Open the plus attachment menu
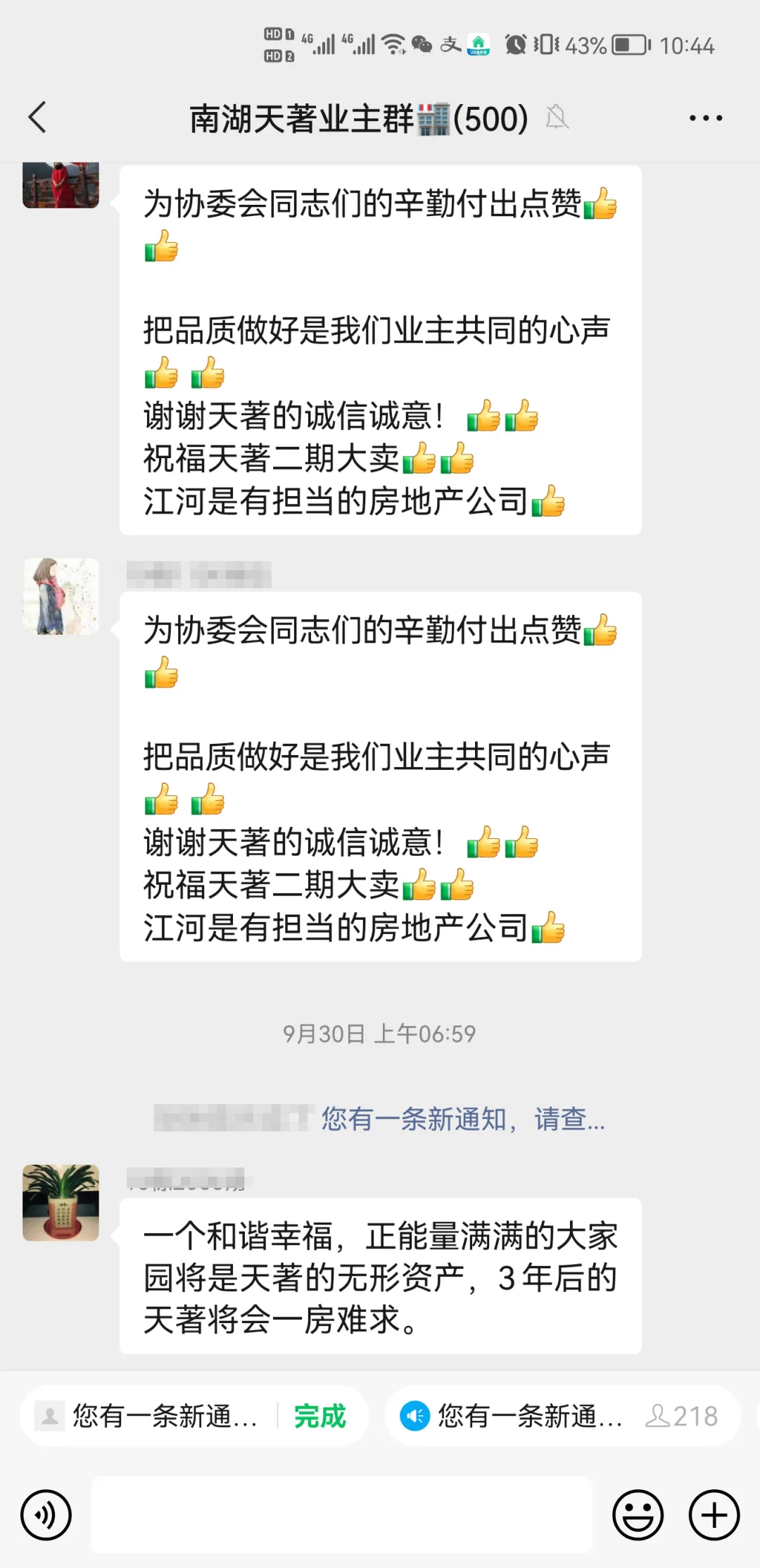 click(714, 1515)
